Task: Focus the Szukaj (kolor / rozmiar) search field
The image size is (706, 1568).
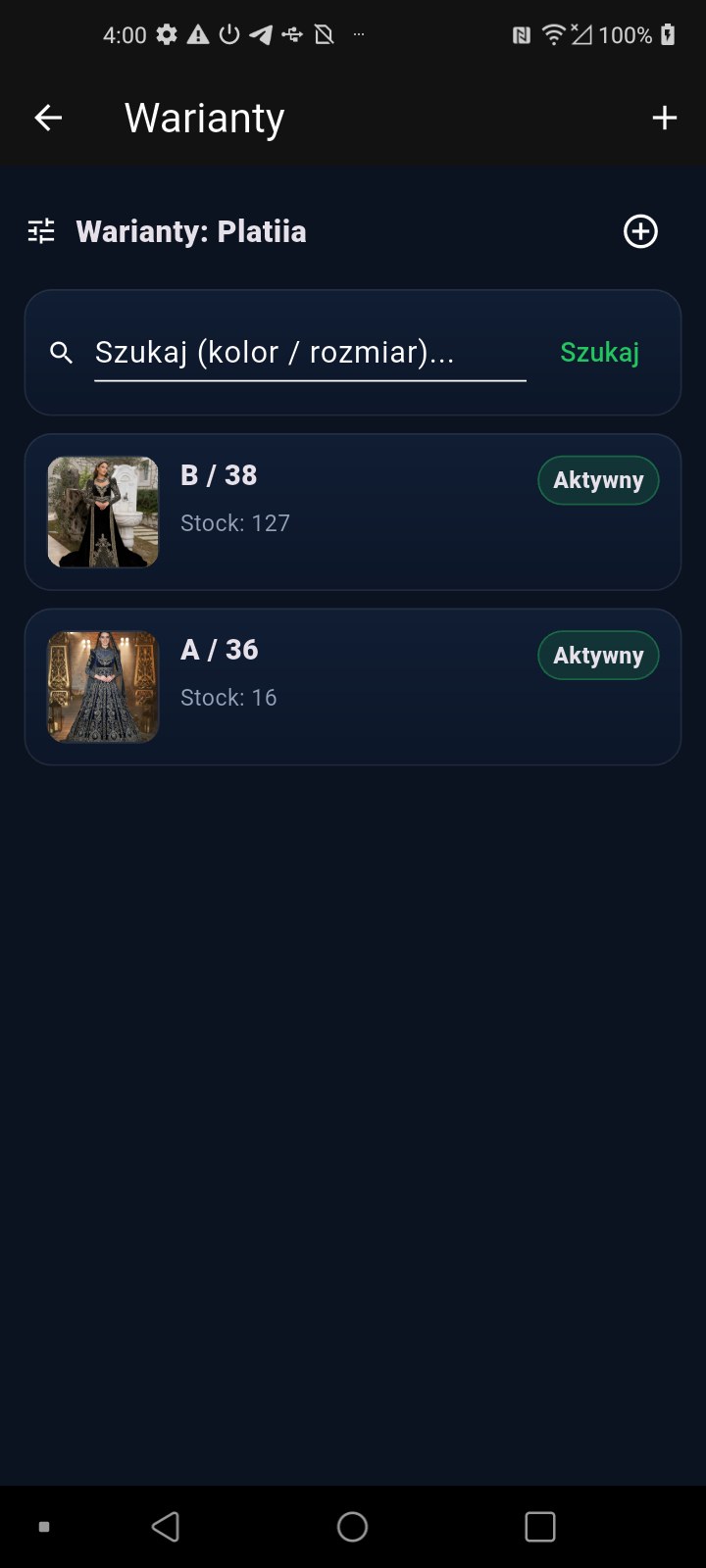Action: (x=309, y=353)
